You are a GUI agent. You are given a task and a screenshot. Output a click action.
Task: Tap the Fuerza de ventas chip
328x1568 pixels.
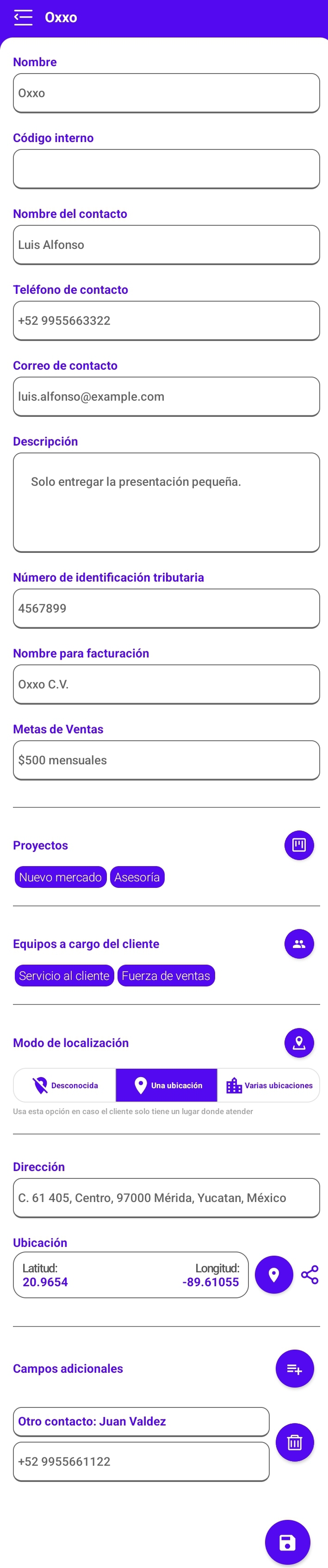pyautogui.click(x=166, y=976)
